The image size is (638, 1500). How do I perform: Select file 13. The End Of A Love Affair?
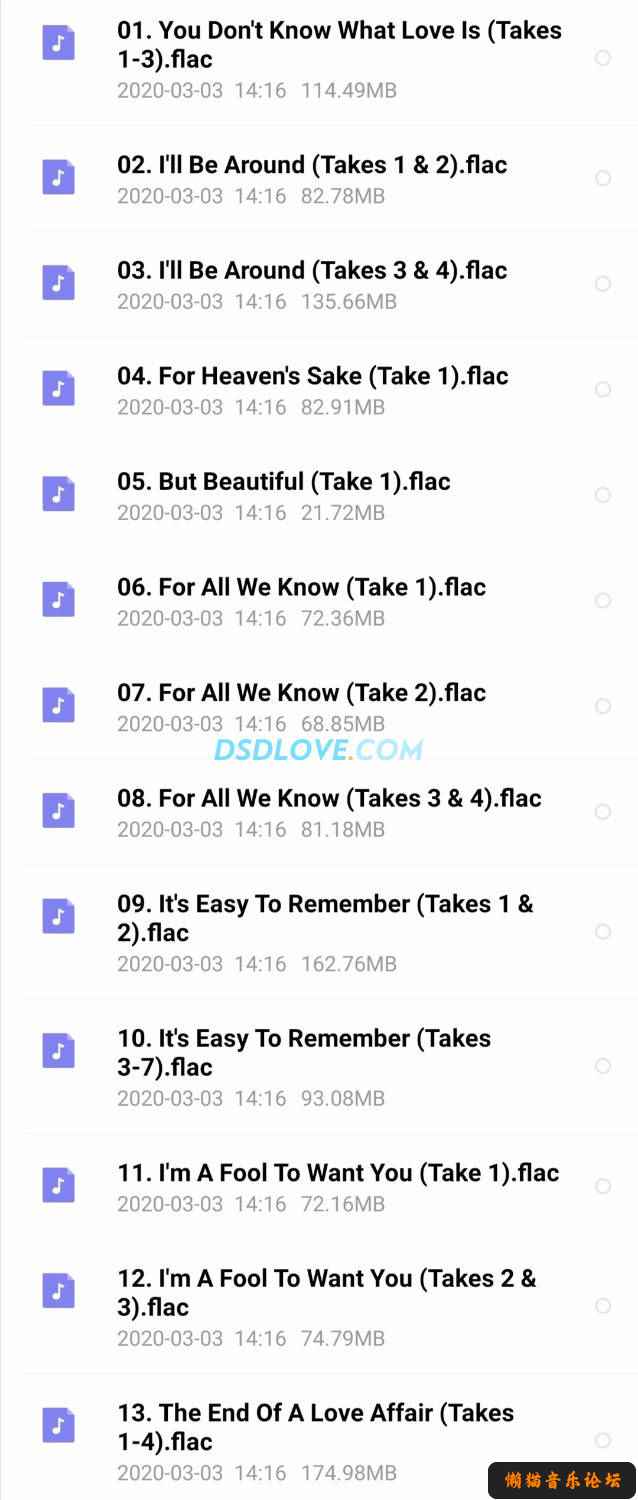click(x=603, y=1440)
